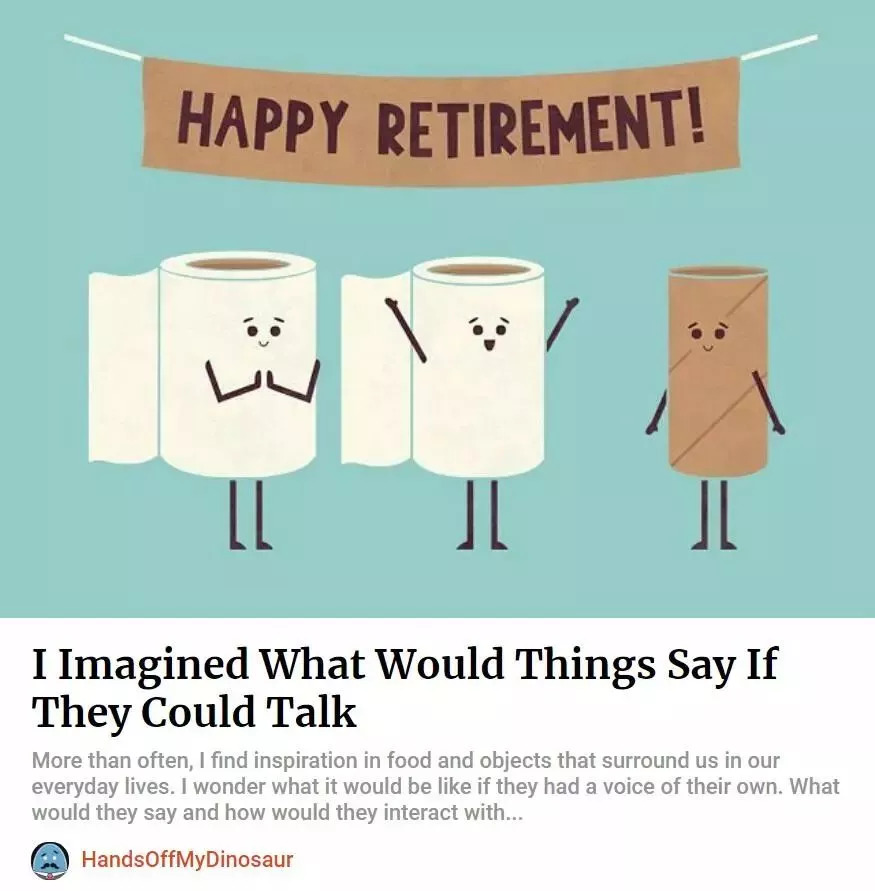Tap HandsOffMyDinosaur's avatar icon

tap(50, 860)
